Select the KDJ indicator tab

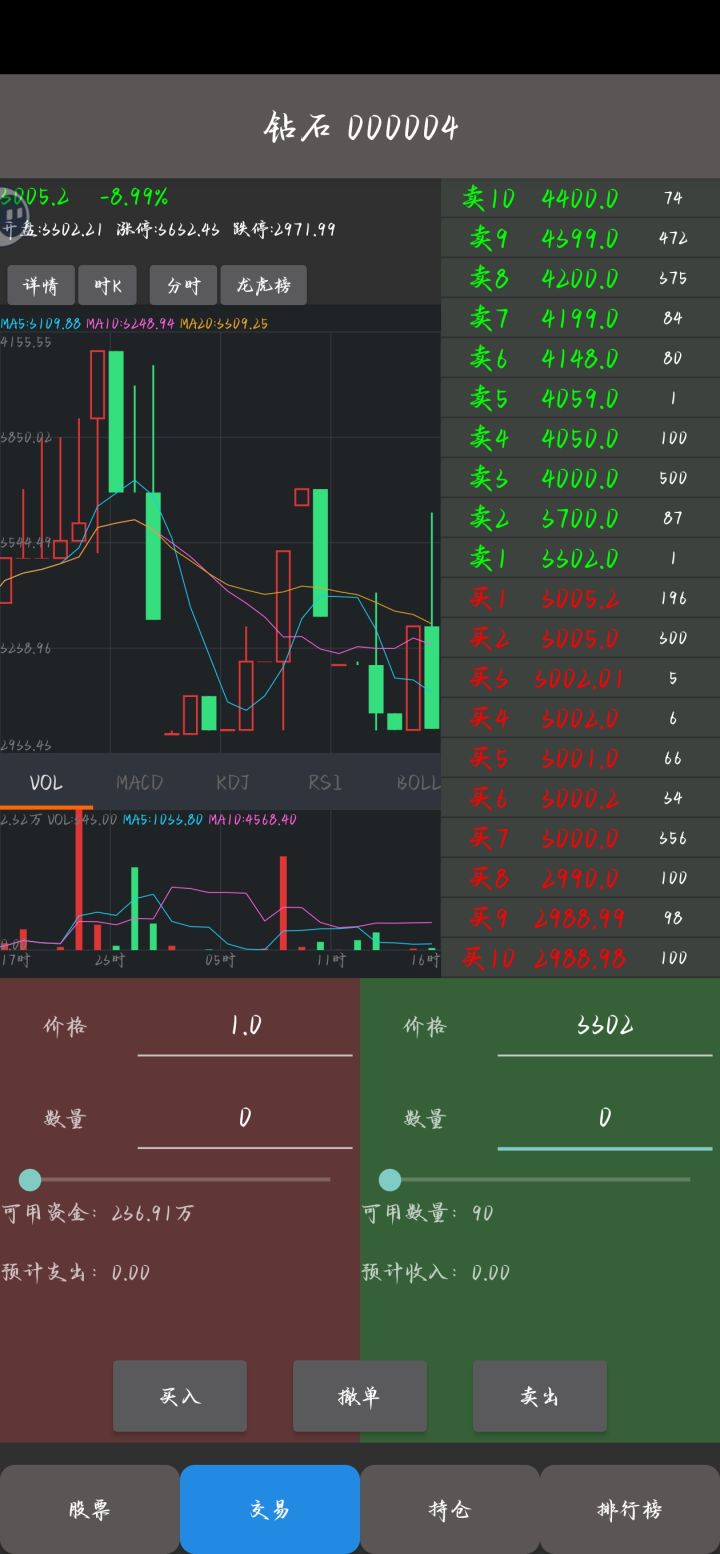(232, 782)
